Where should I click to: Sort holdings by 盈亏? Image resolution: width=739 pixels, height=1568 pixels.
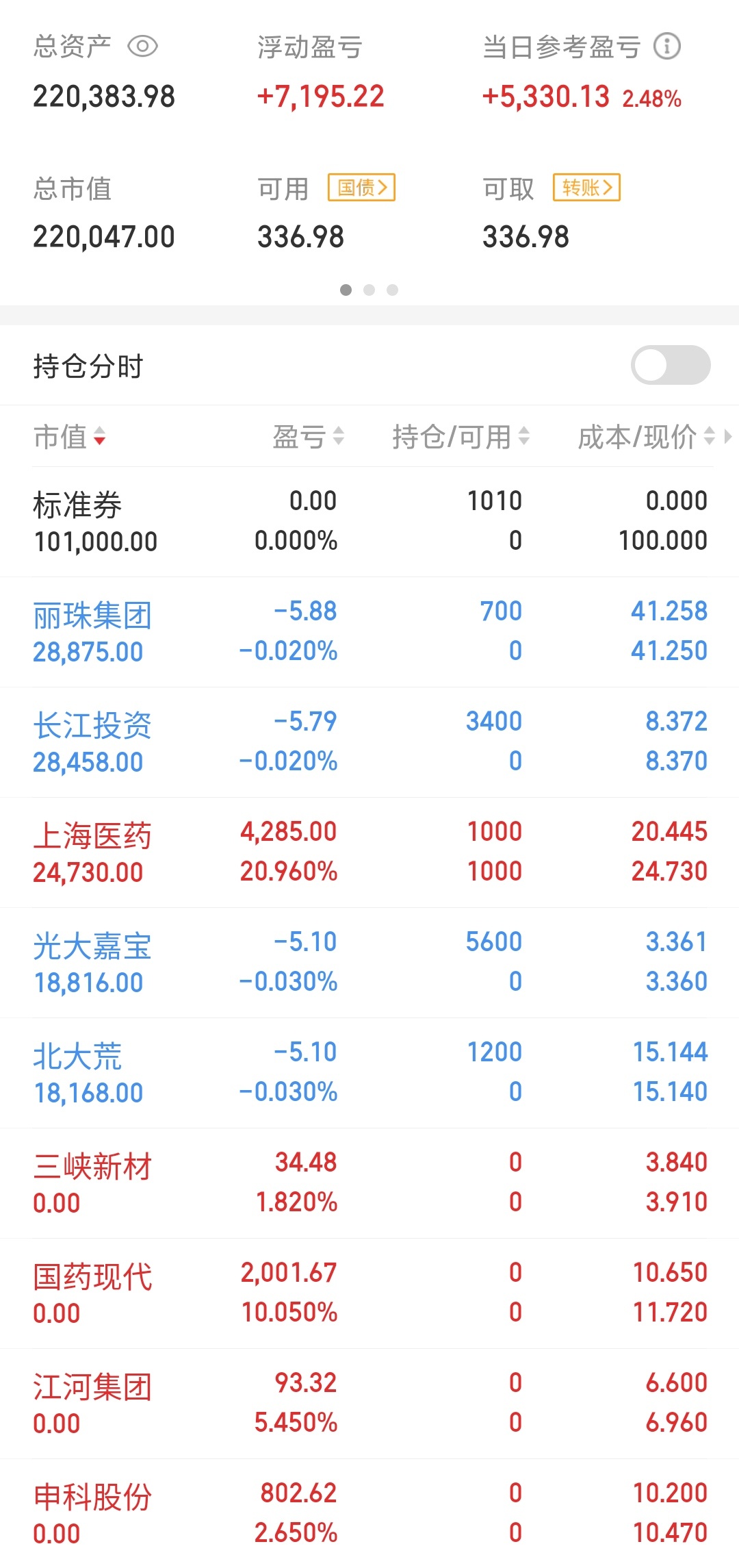point(308,436)
